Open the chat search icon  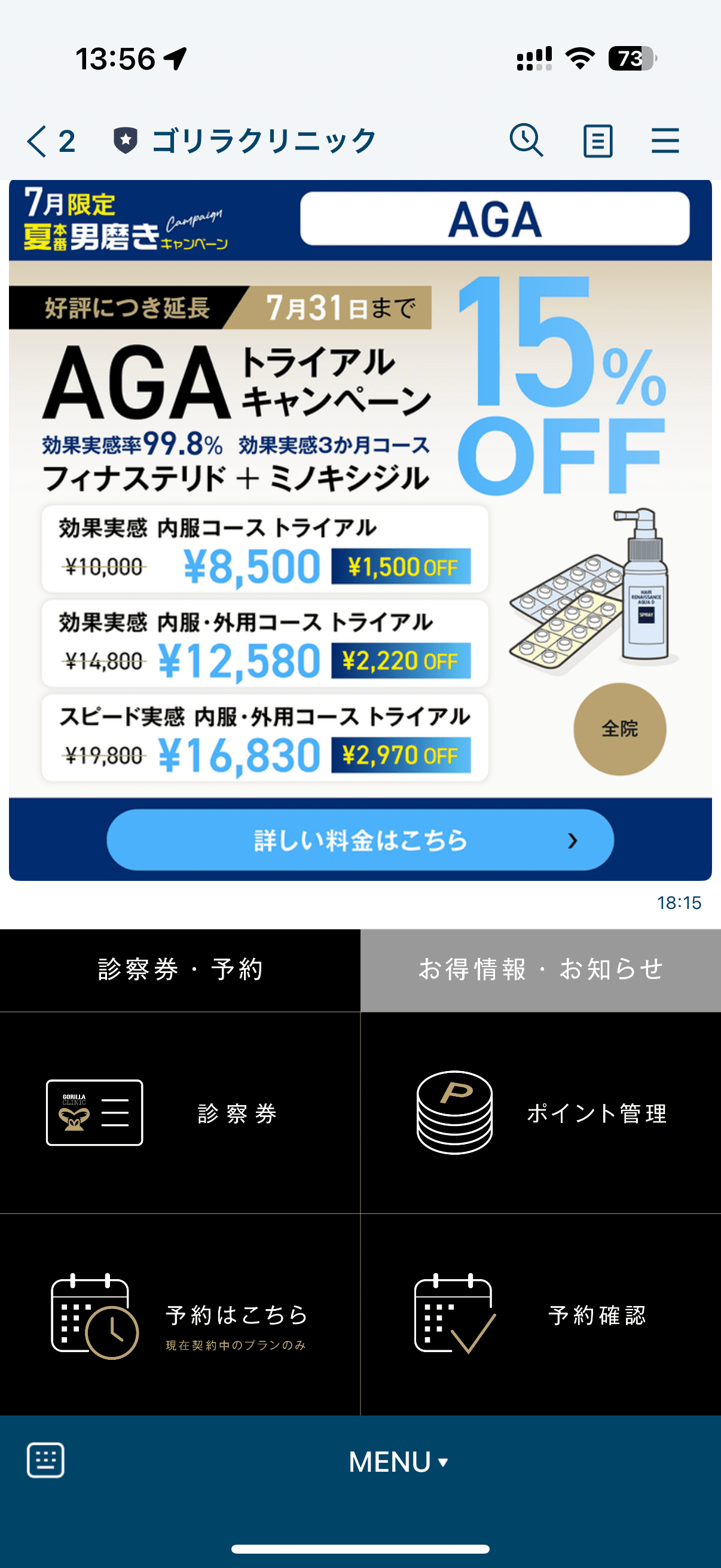[x=526, y=141]
